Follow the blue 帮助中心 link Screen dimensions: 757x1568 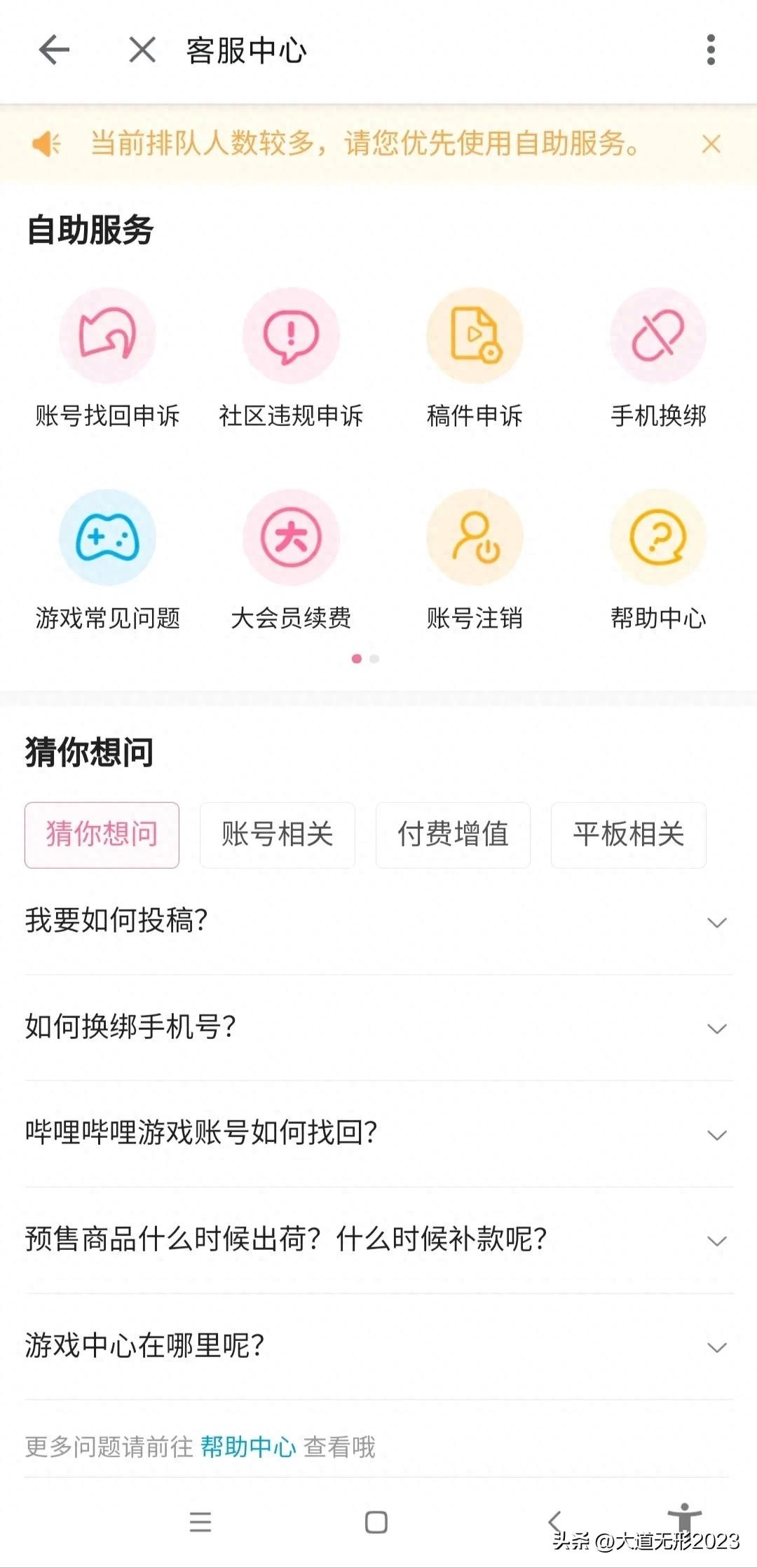pyautogui.click(x=248, y=1447)
